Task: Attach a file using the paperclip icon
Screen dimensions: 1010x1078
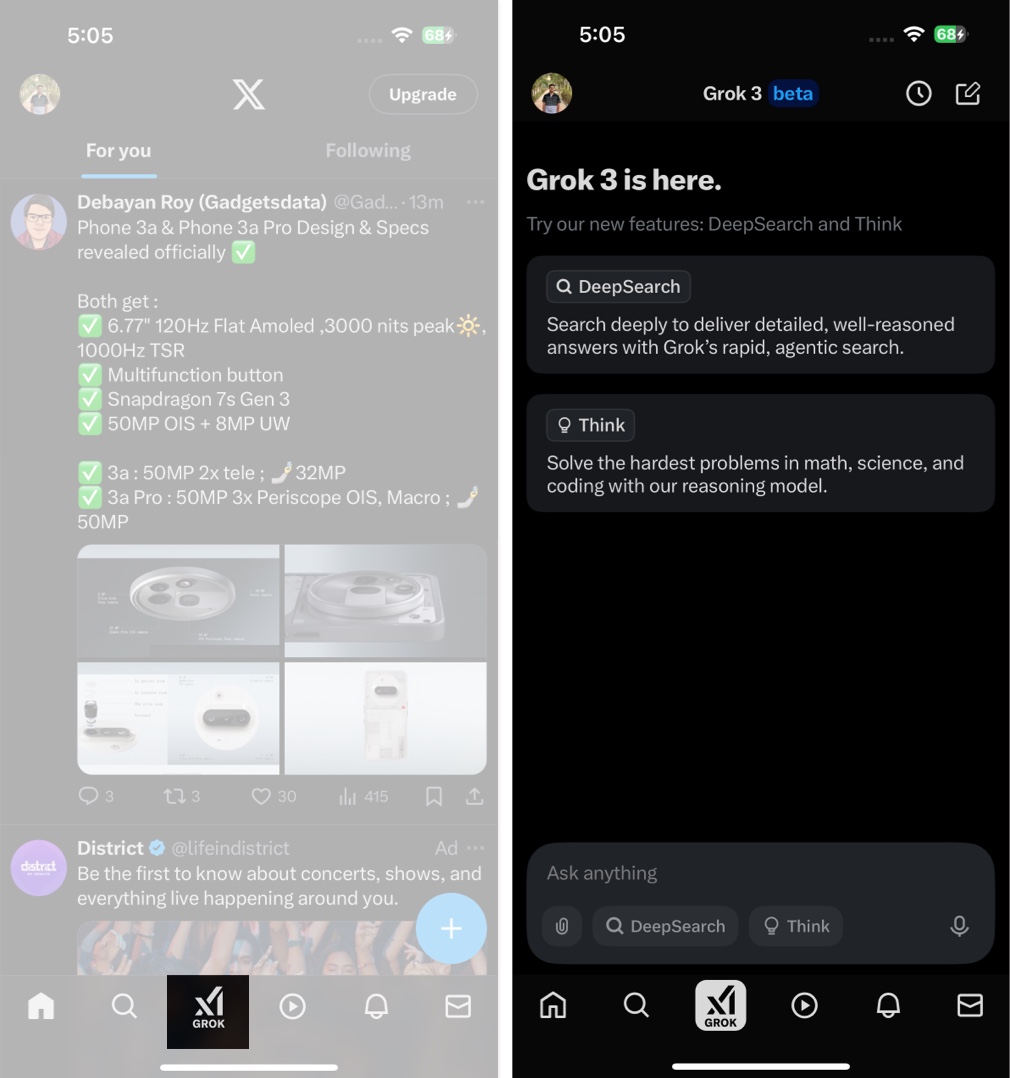Action: pos(562,926)
